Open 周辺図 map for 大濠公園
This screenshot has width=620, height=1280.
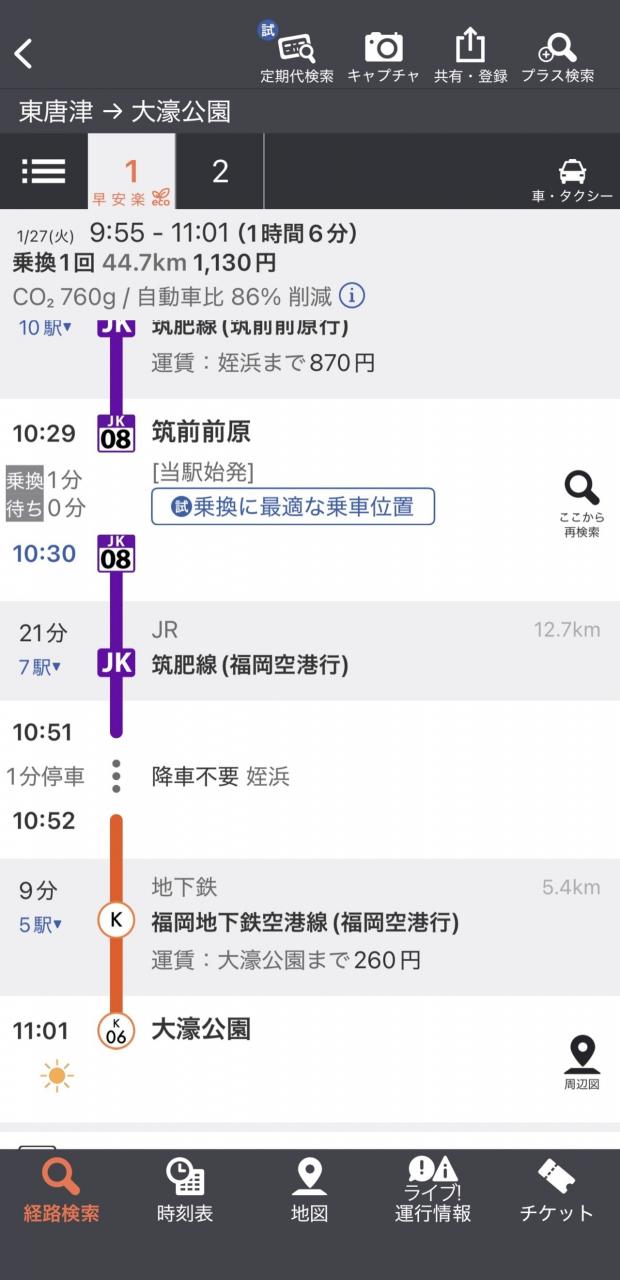coord(581,1062)
